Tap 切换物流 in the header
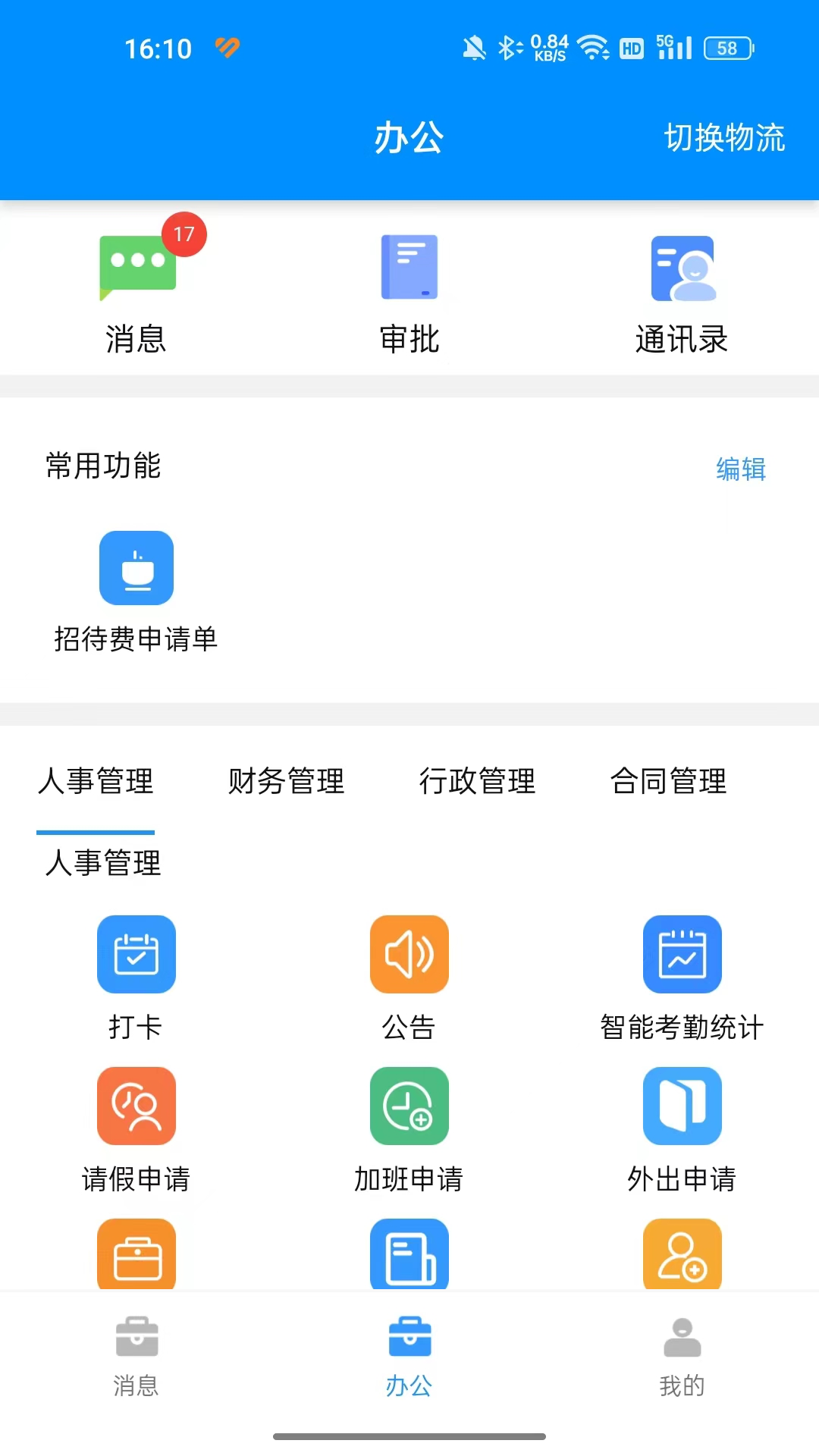 point(724,138)
